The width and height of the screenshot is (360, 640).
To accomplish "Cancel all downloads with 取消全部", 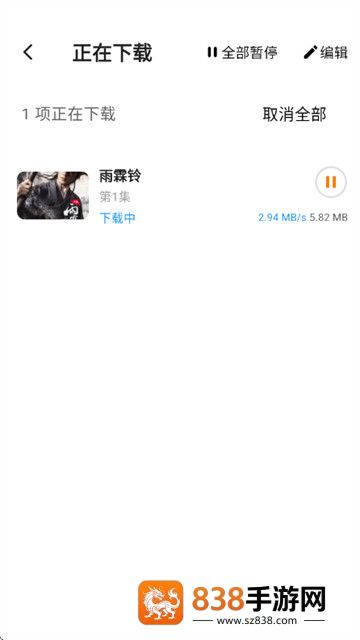I will pos(294,114).
